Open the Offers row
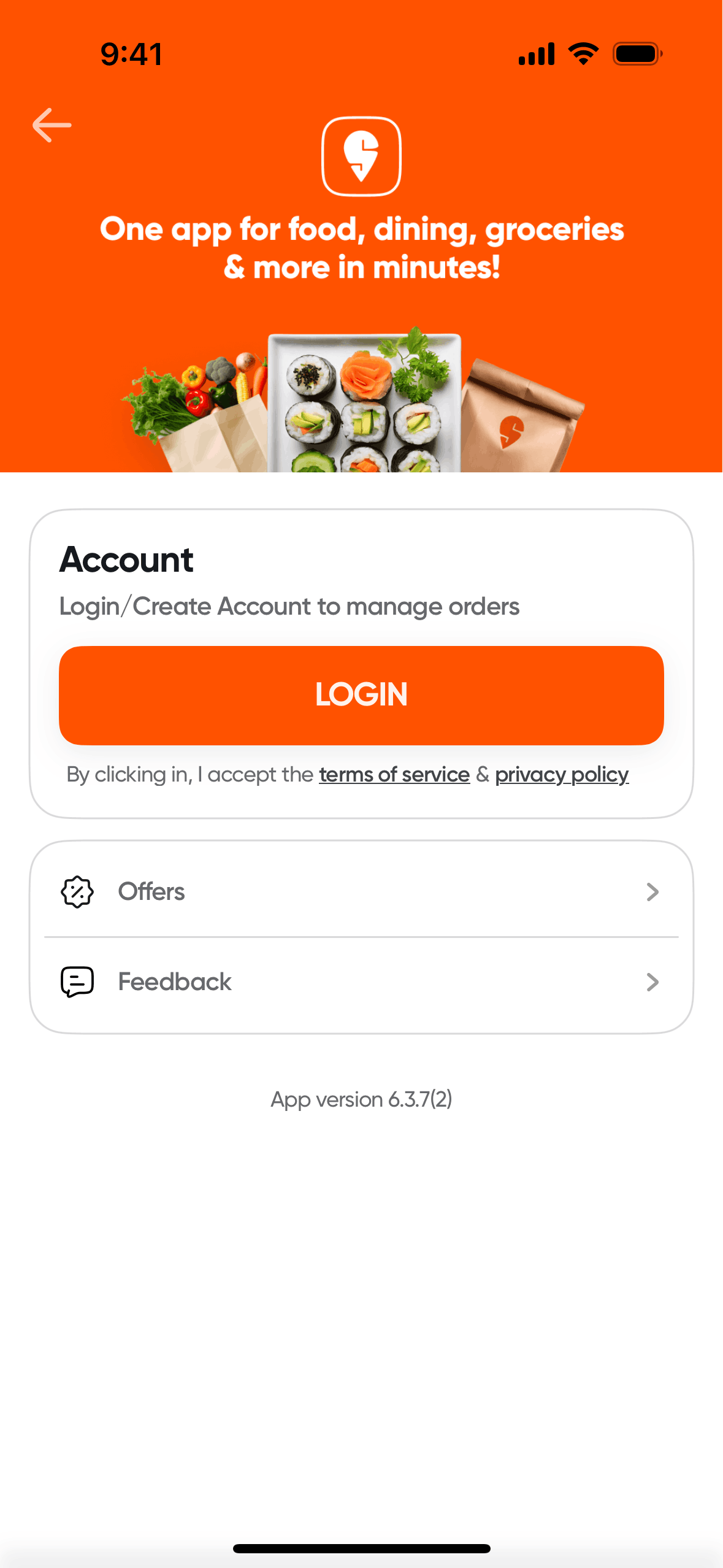 coord(361,892)
